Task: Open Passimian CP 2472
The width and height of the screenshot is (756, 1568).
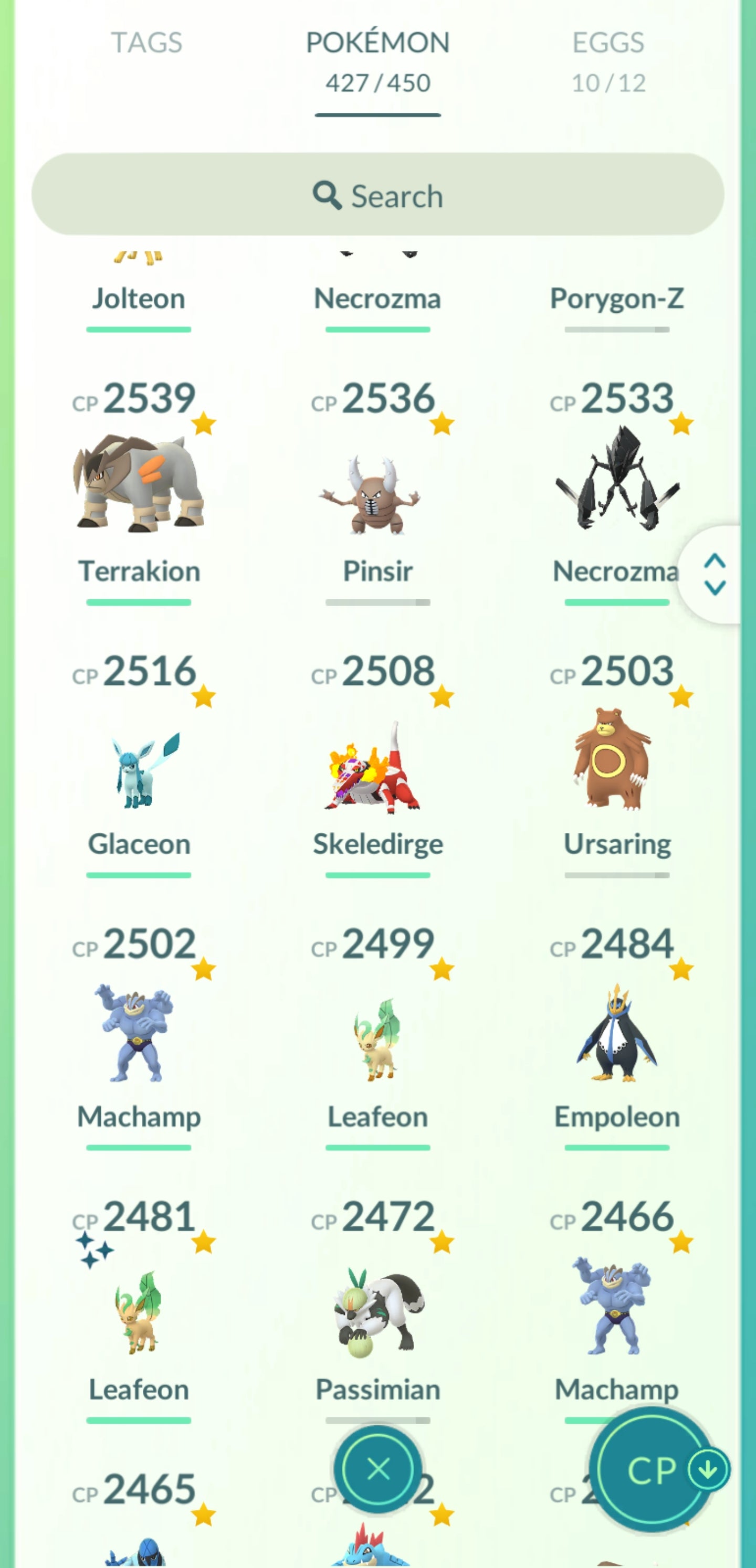Action: [377, 1309]
